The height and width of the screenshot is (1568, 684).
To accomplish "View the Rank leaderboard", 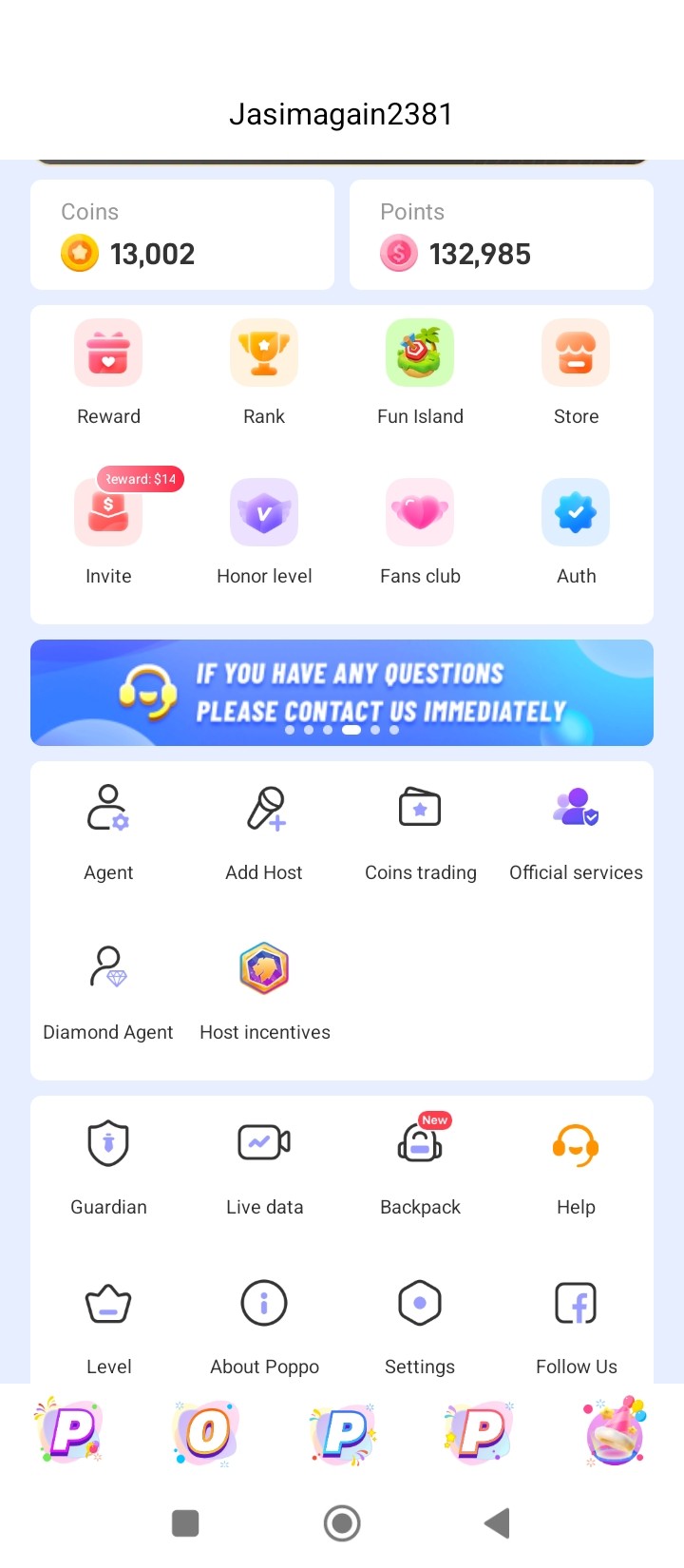I will pos(264,373).
